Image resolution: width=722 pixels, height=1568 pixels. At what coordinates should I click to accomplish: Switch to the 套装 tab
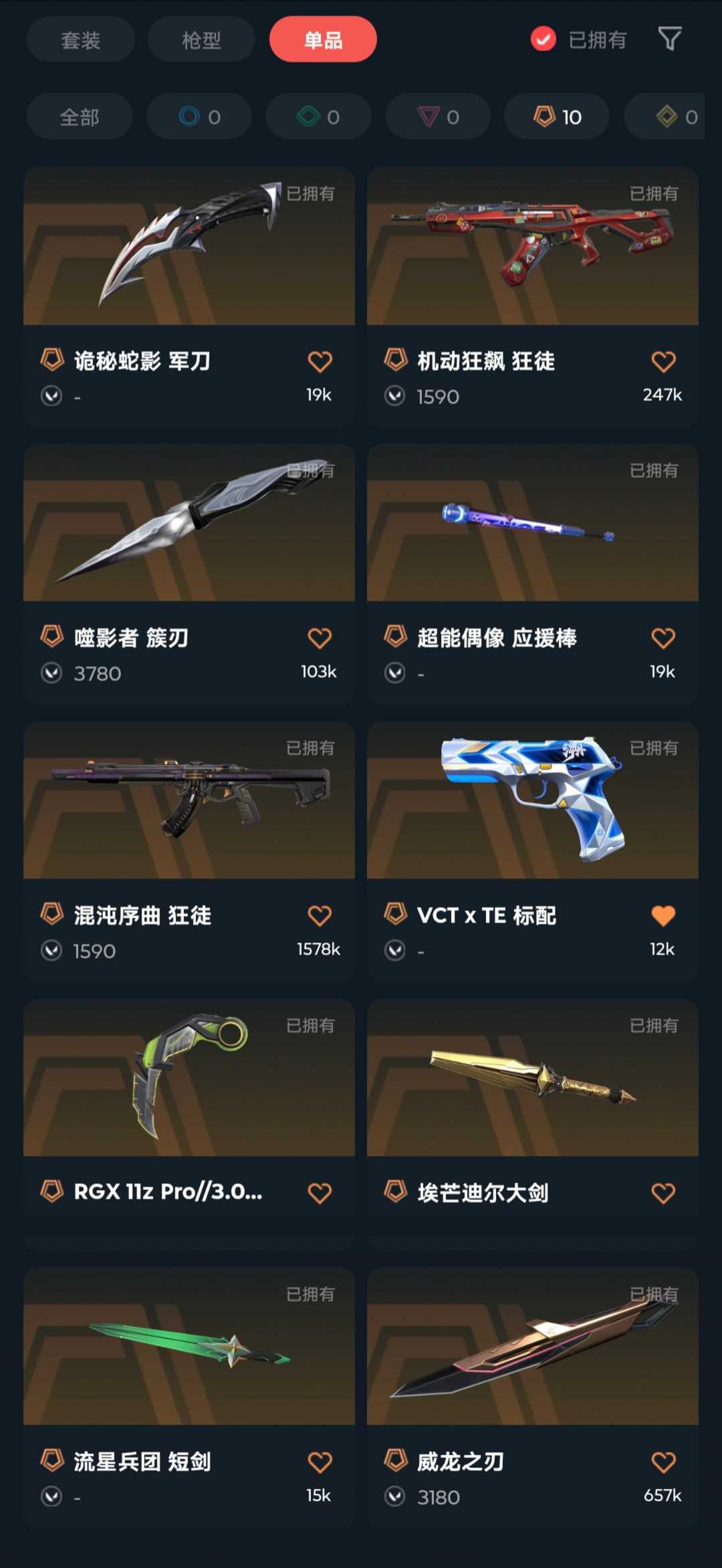click(80, 40)
